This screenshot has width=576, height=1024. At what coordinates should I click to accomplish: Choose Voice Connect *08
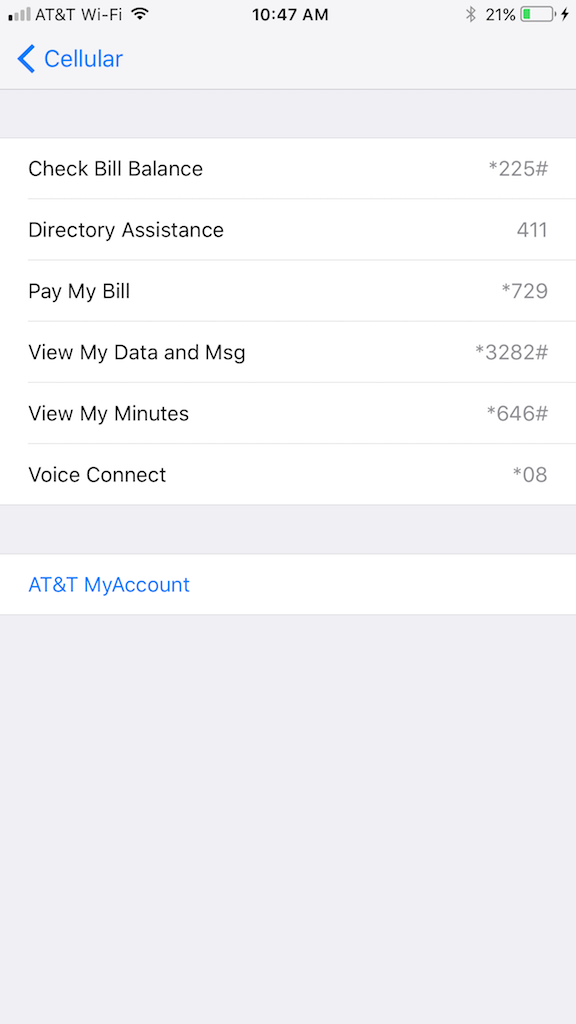[x=288, y=474]
